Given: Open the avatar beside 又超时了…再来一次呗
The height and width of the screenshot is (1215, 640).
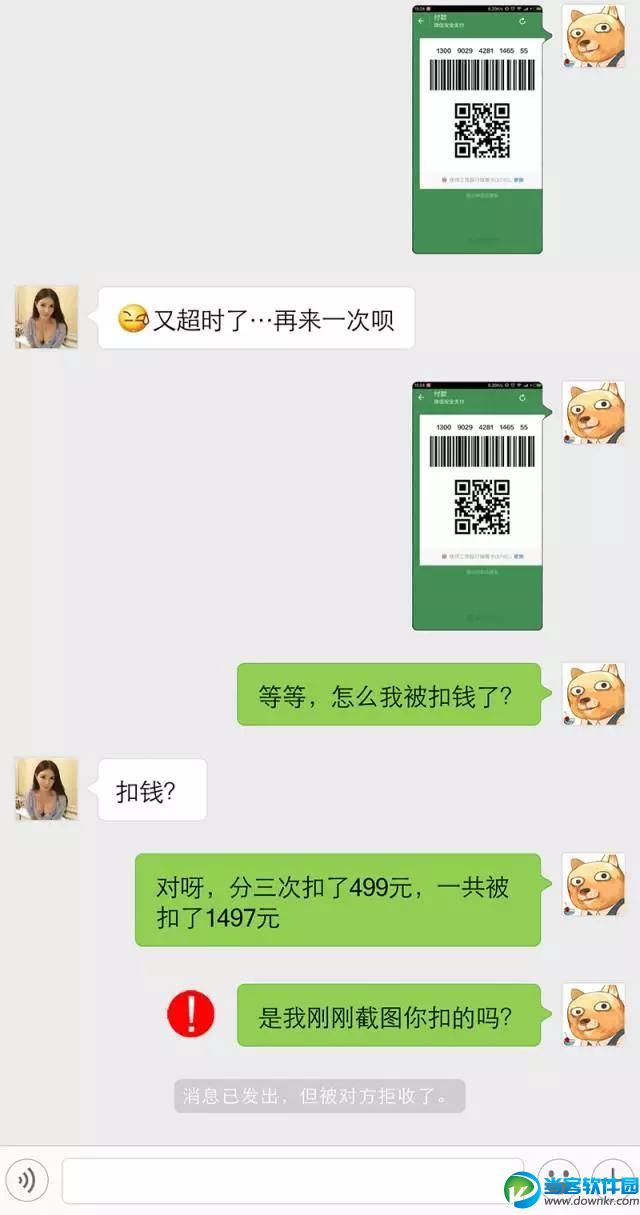Looking at the screenshot, I should tap(46, 317).
